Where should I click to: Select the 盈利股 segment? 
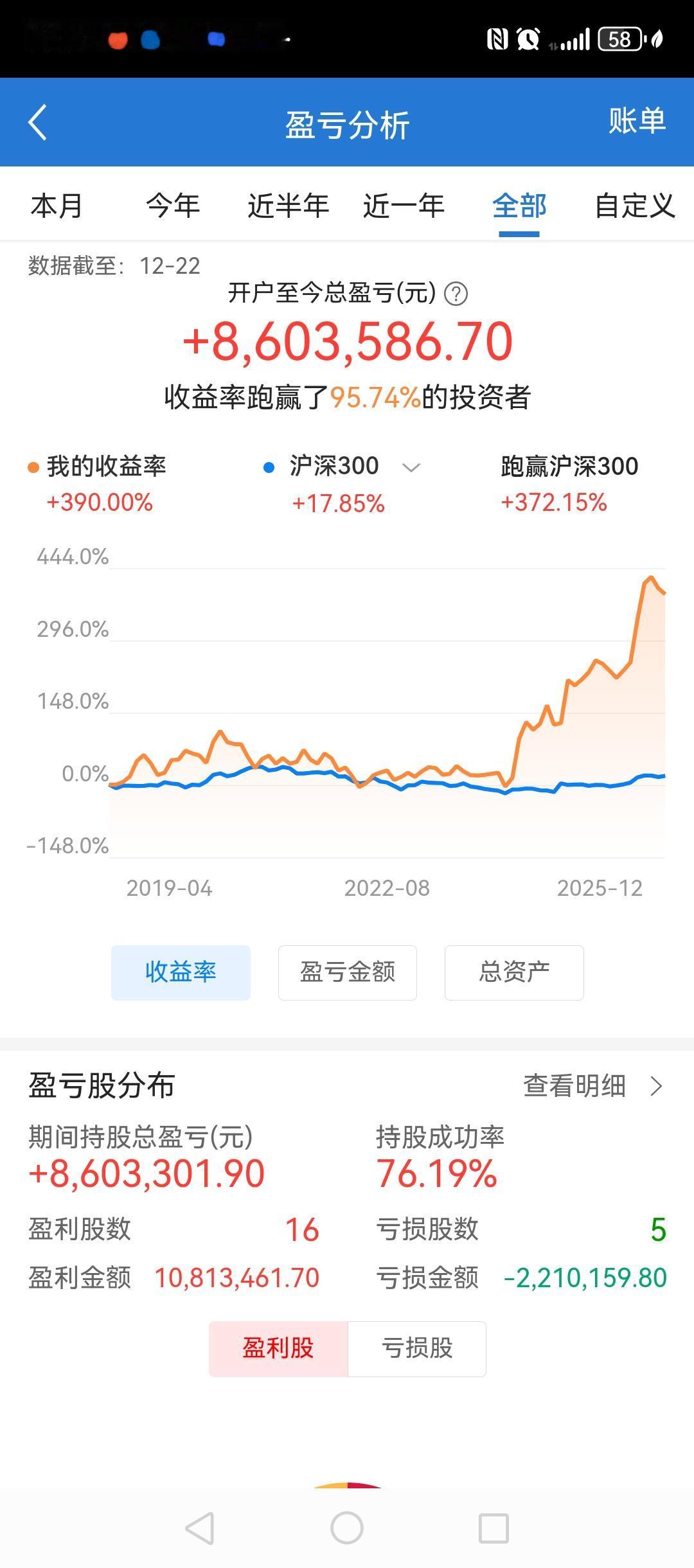(278, 1348)
